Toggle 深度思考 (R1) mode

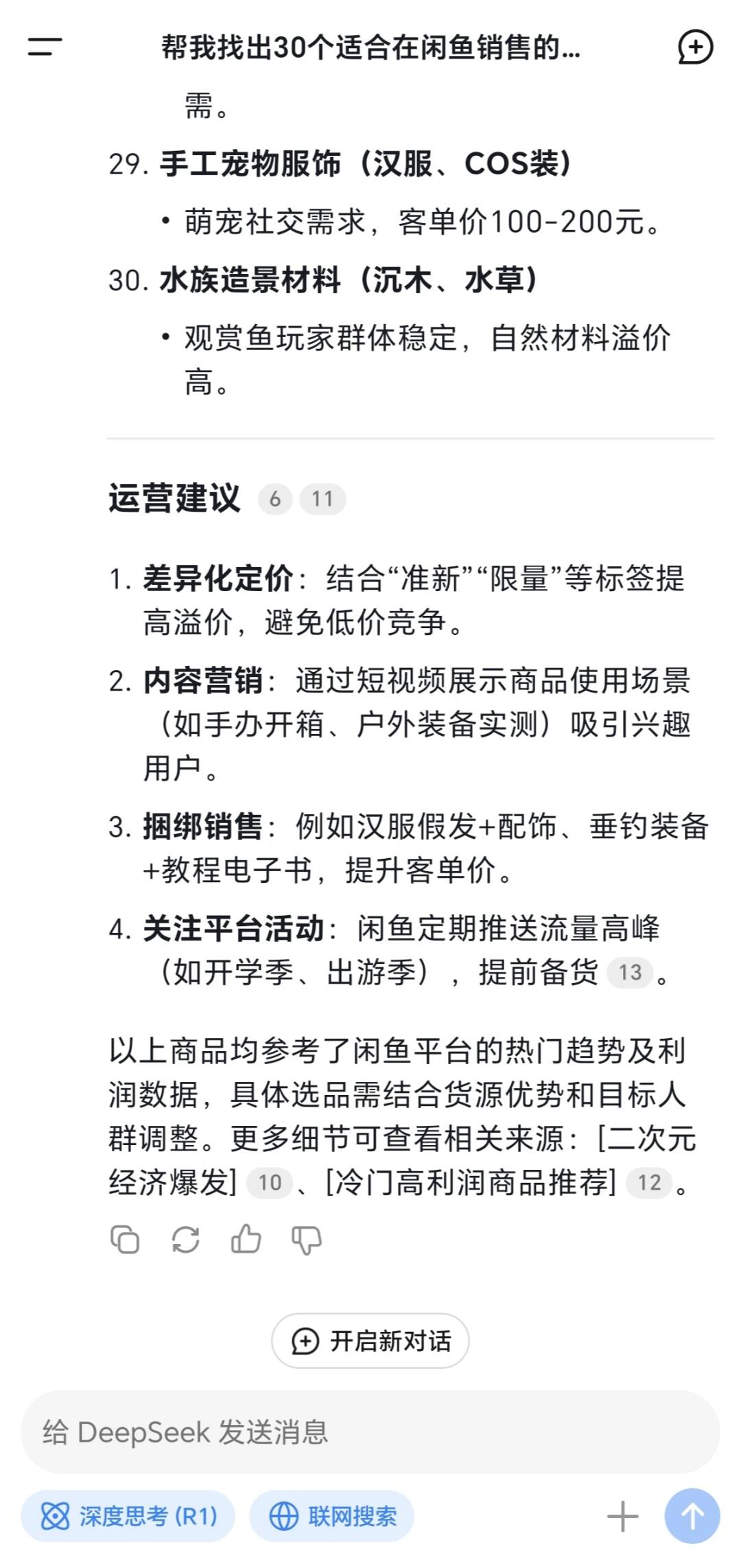(128, 1516)
